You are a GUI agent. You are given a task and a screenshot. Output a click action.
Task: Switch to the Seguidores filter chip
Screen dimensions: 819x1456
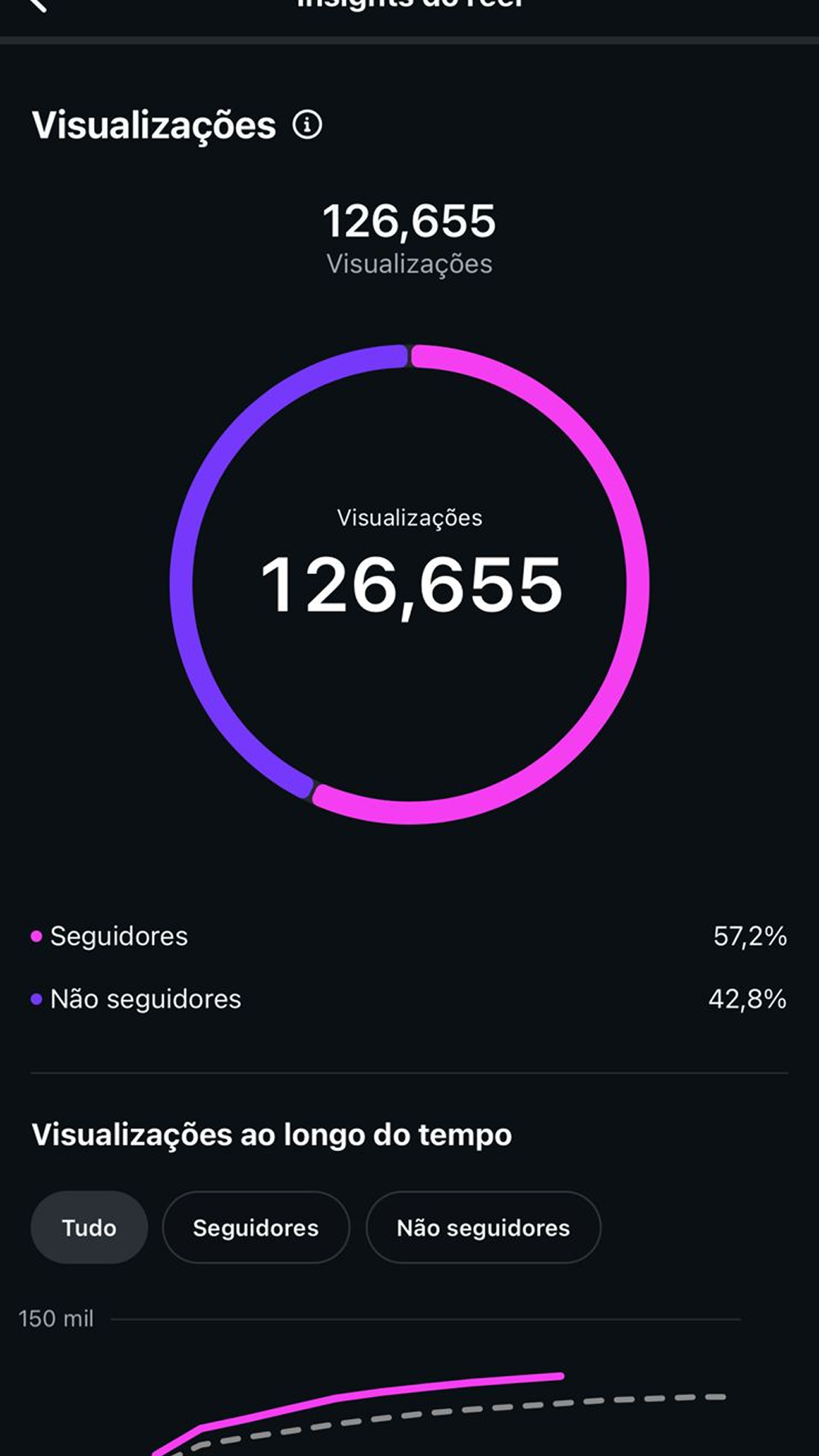point(256,1228)
